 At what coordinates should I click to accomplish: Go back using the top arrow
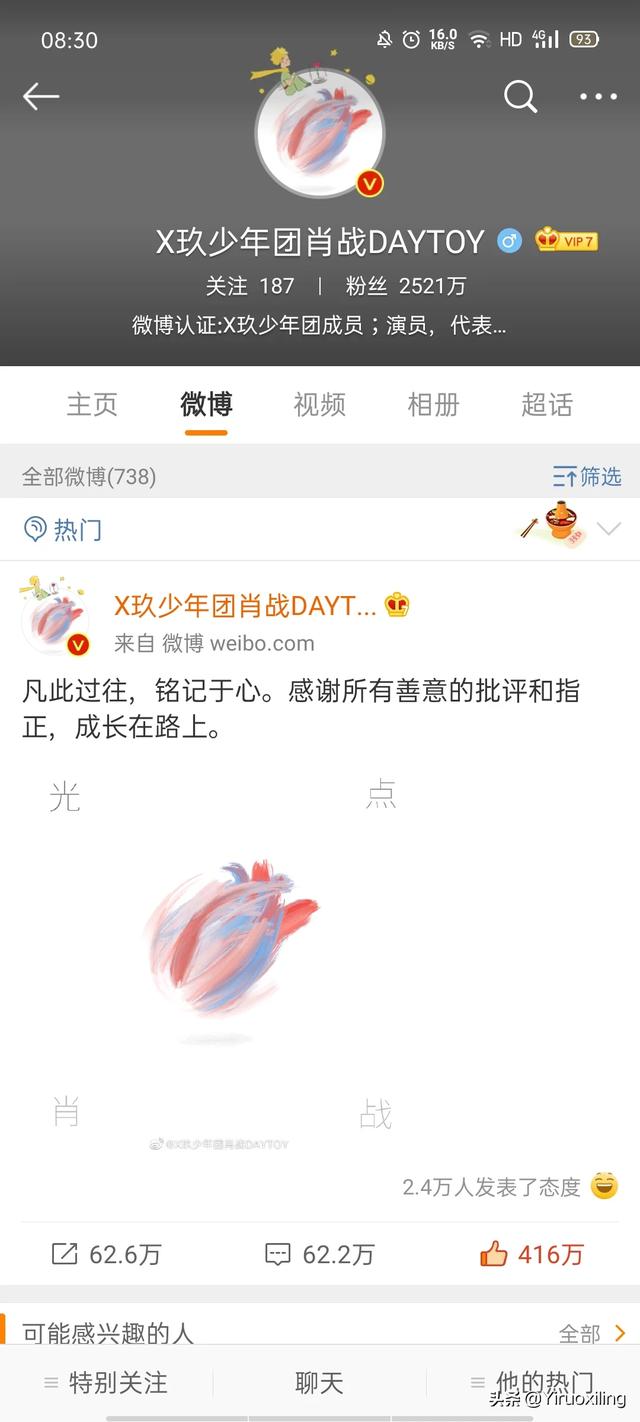tap(41, 96)
